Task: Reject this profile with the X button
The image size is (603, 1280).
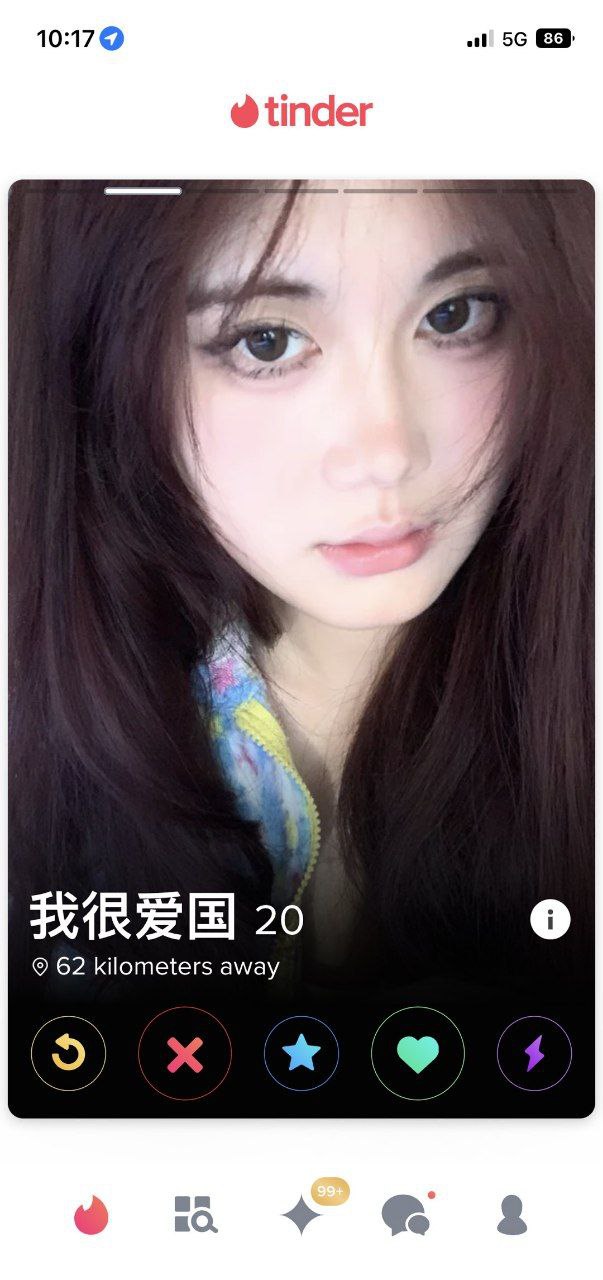Action: coord(185,1053)
